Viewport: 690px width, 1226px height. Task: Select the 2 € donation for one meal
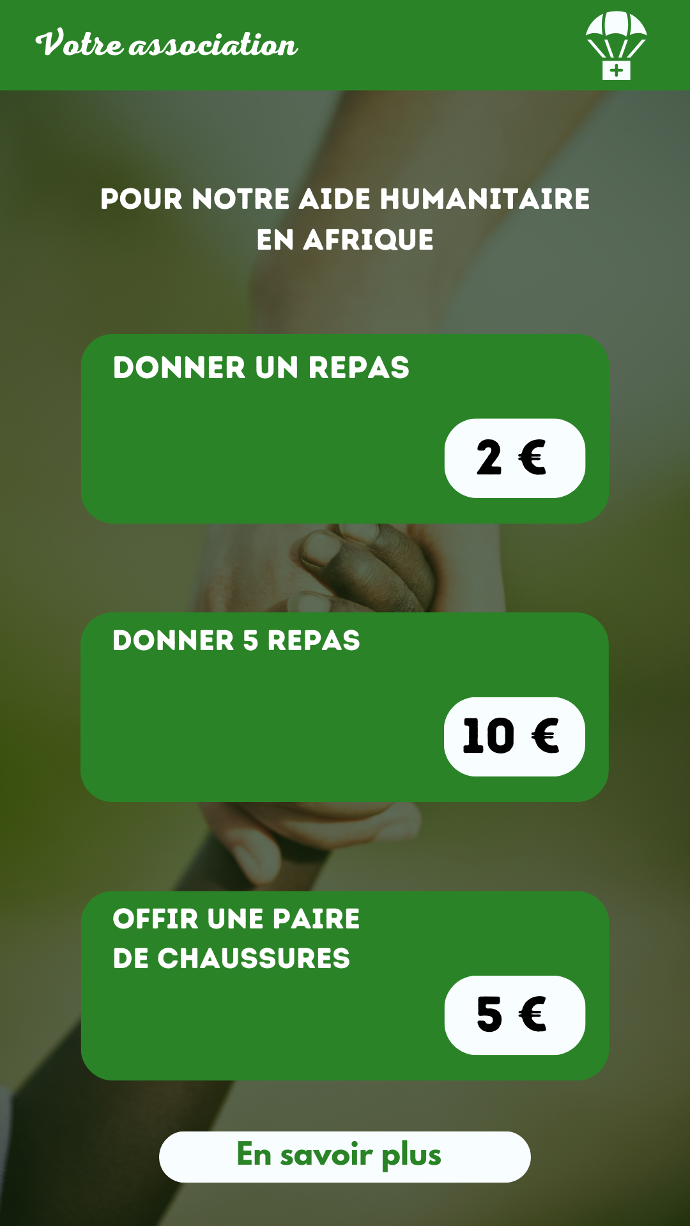coord(514,458)
